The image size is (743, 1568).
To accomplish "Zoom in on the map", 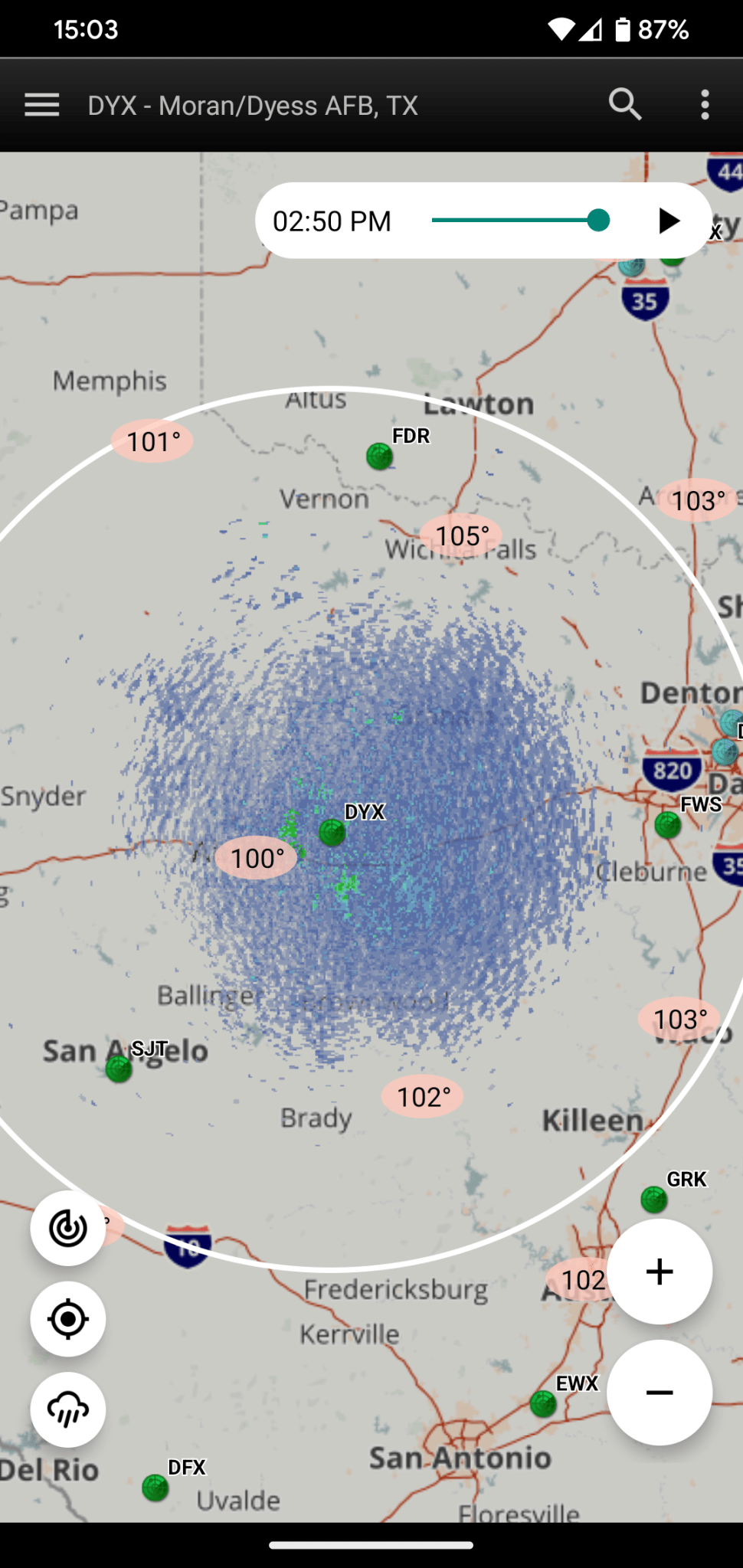I will coord(659,1272).
